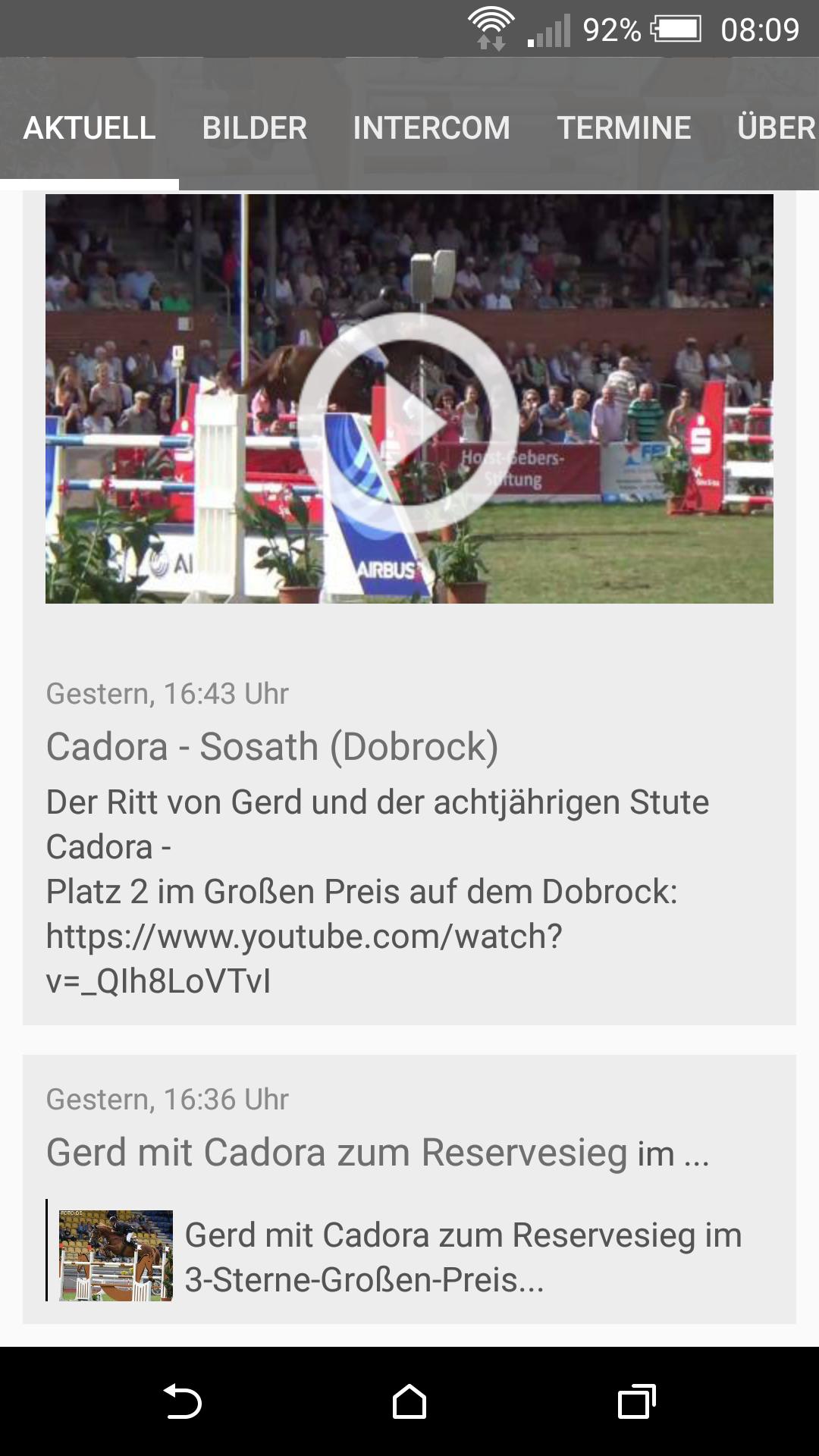
Task: Open the 3-Sterne-Großen-Preis link preview
Action: [x=409, y=1257]
